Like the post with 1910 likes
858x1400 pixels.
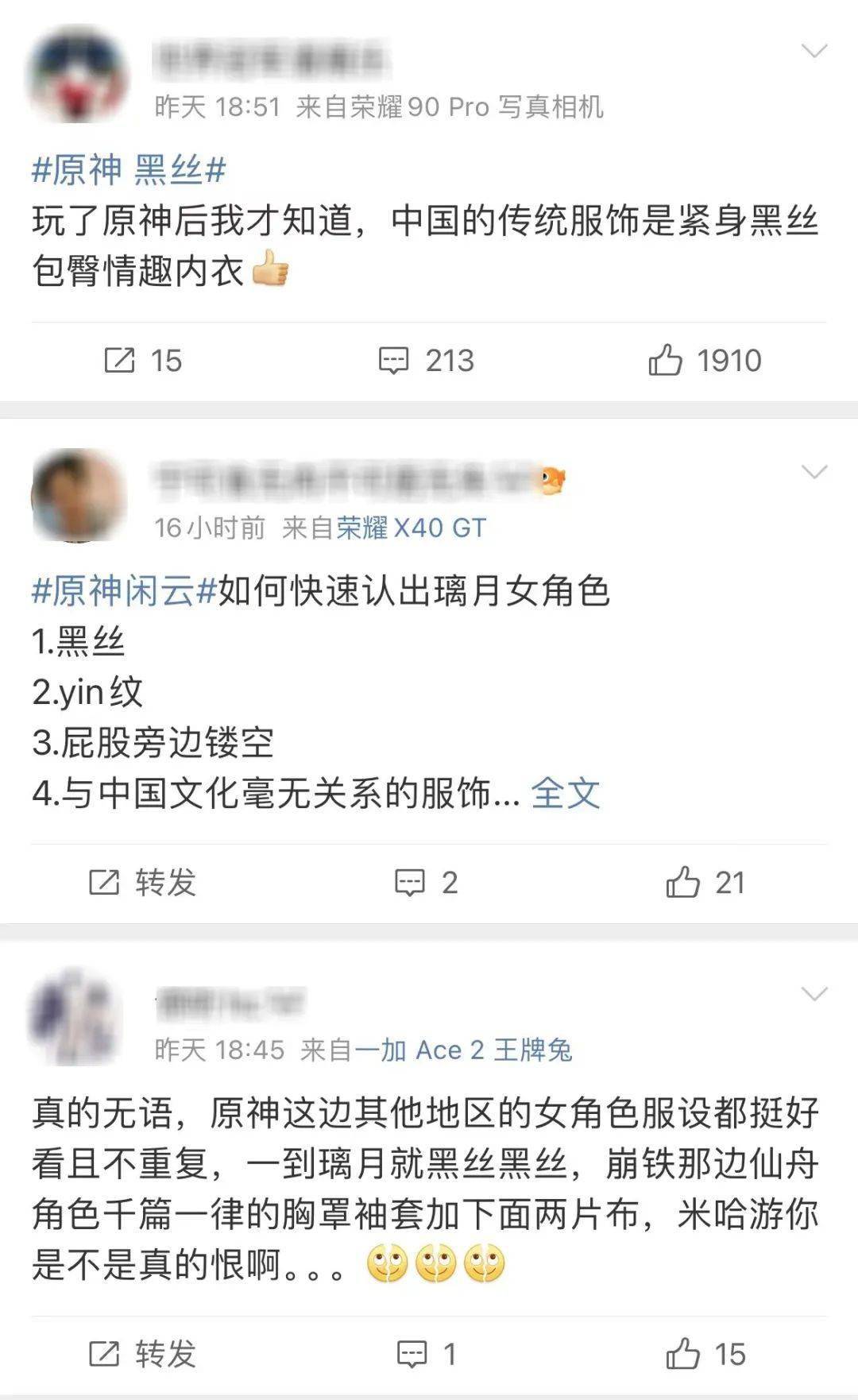coord(705,361)
